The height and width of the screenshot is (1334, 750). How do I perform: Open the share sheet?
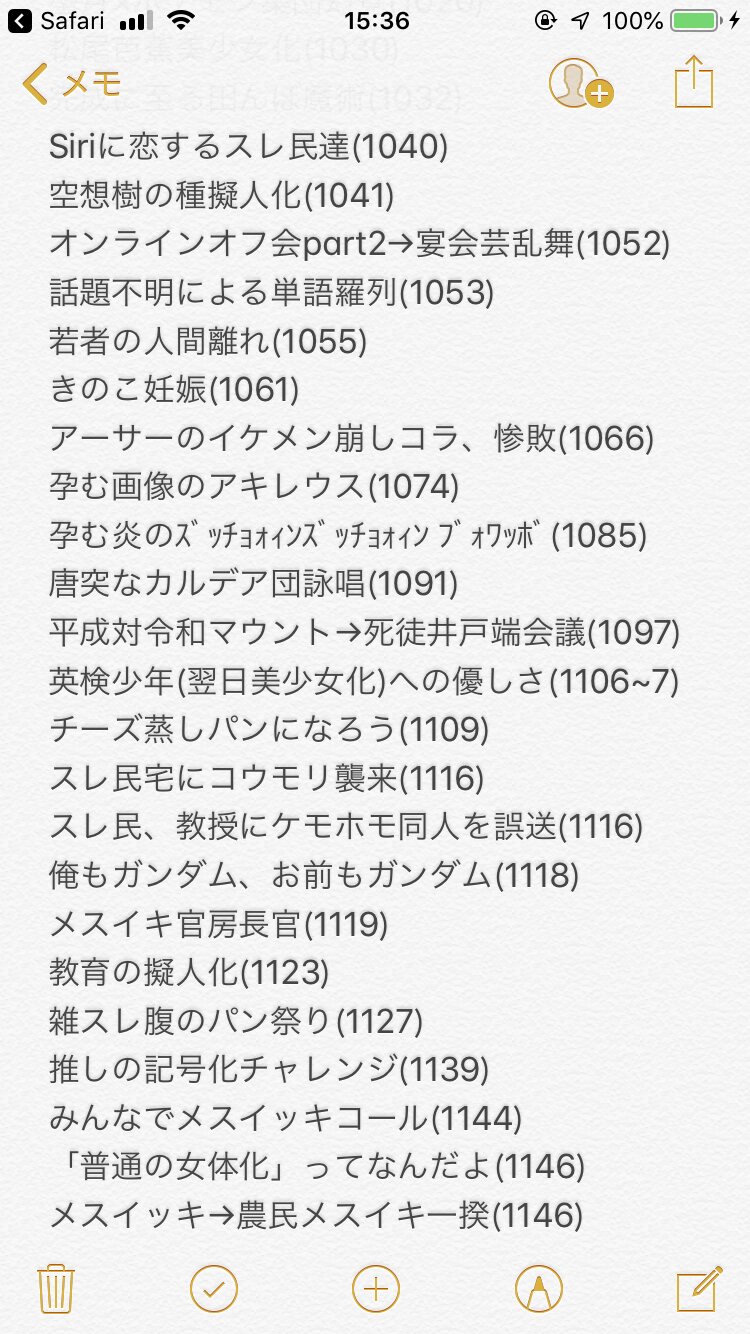pyautogui.click(x=693, y=82)
